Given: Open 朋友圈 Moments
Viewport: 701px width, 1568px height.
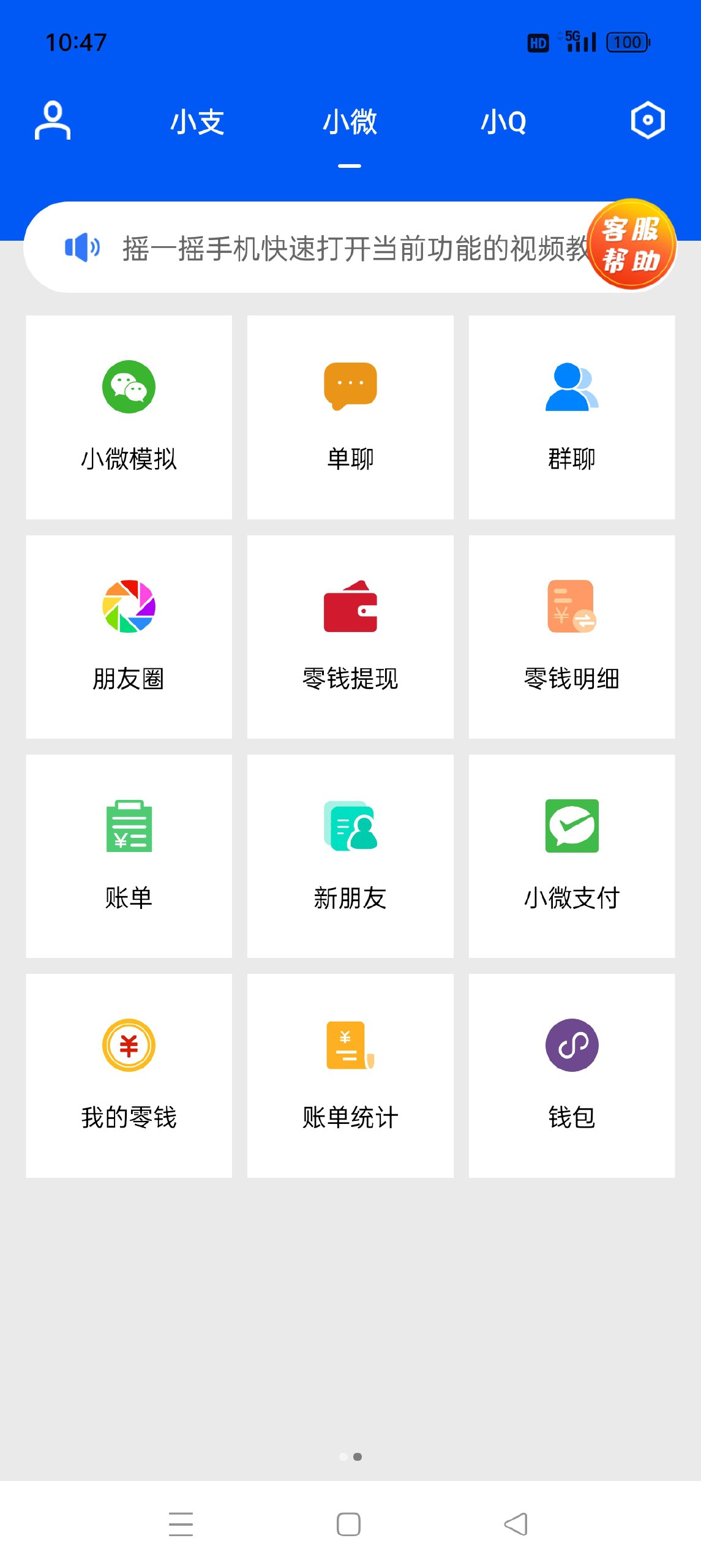Looking at the screenshot, I should click(129, 637).
